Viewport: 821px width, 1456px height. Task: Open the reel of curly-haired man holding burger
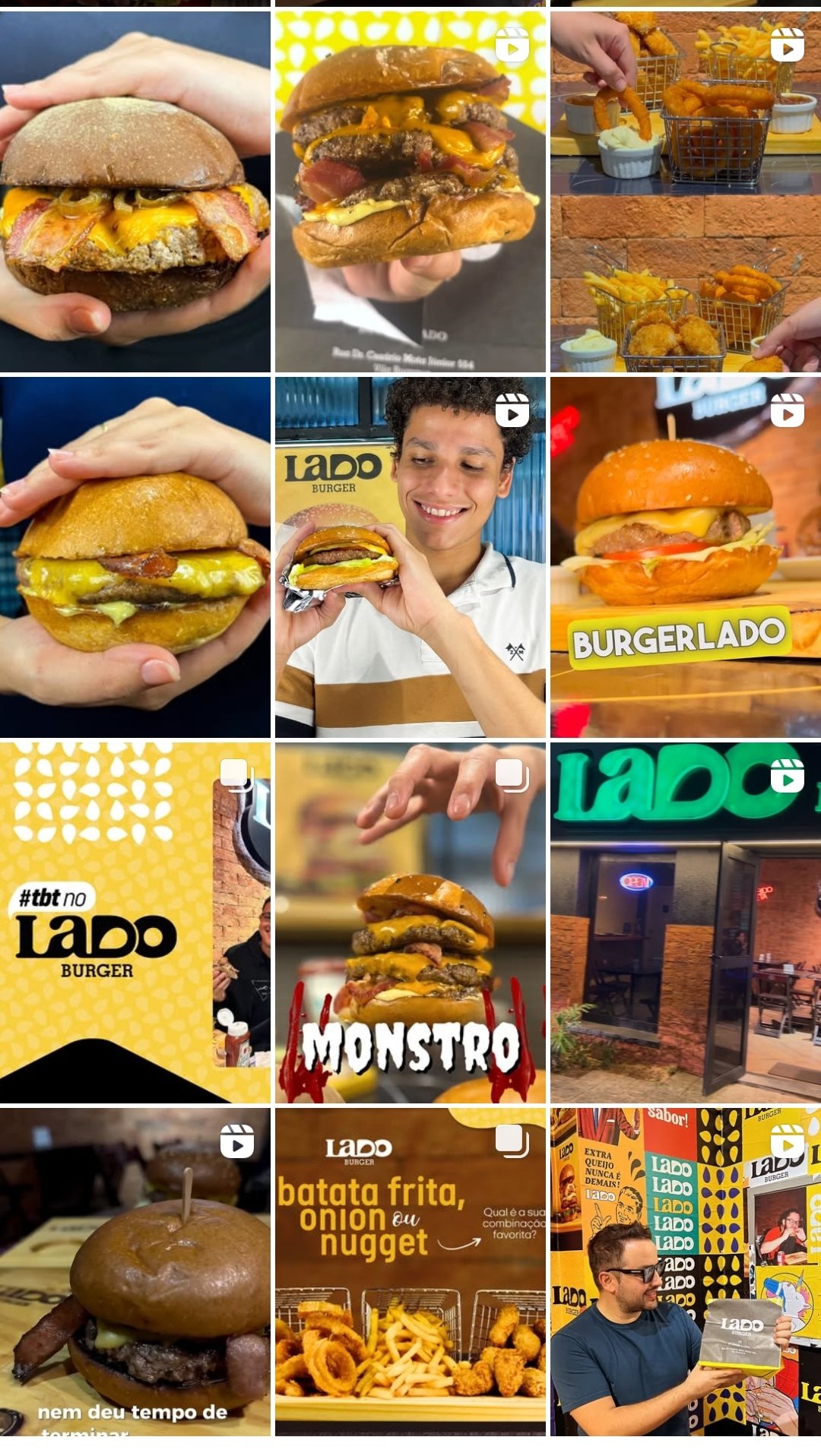point(410,558)
